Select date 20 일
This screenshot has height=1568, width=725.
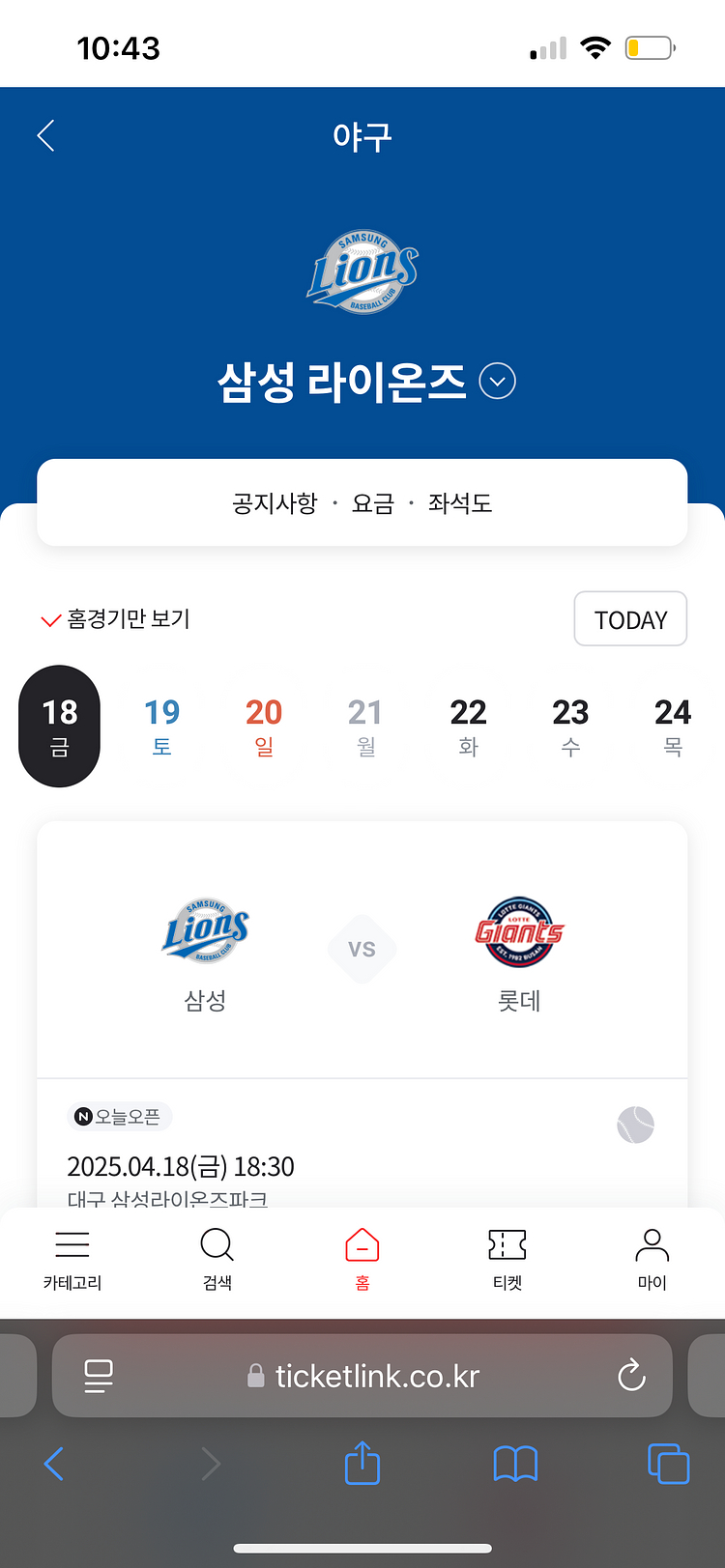(264, 727)
